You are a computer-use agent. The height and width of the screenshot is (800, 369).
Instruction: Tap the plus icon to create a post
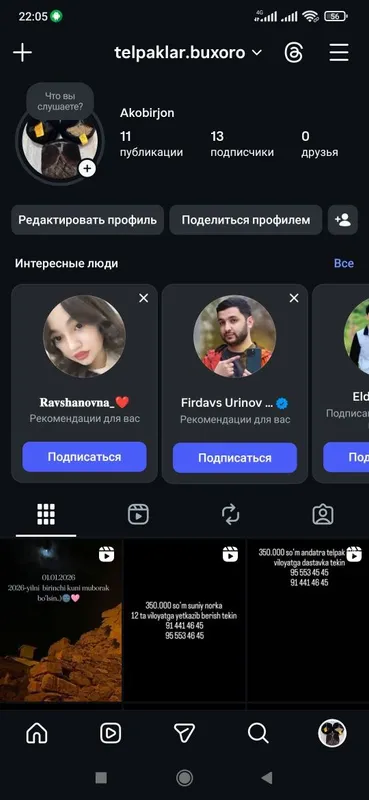coord(22,53)
